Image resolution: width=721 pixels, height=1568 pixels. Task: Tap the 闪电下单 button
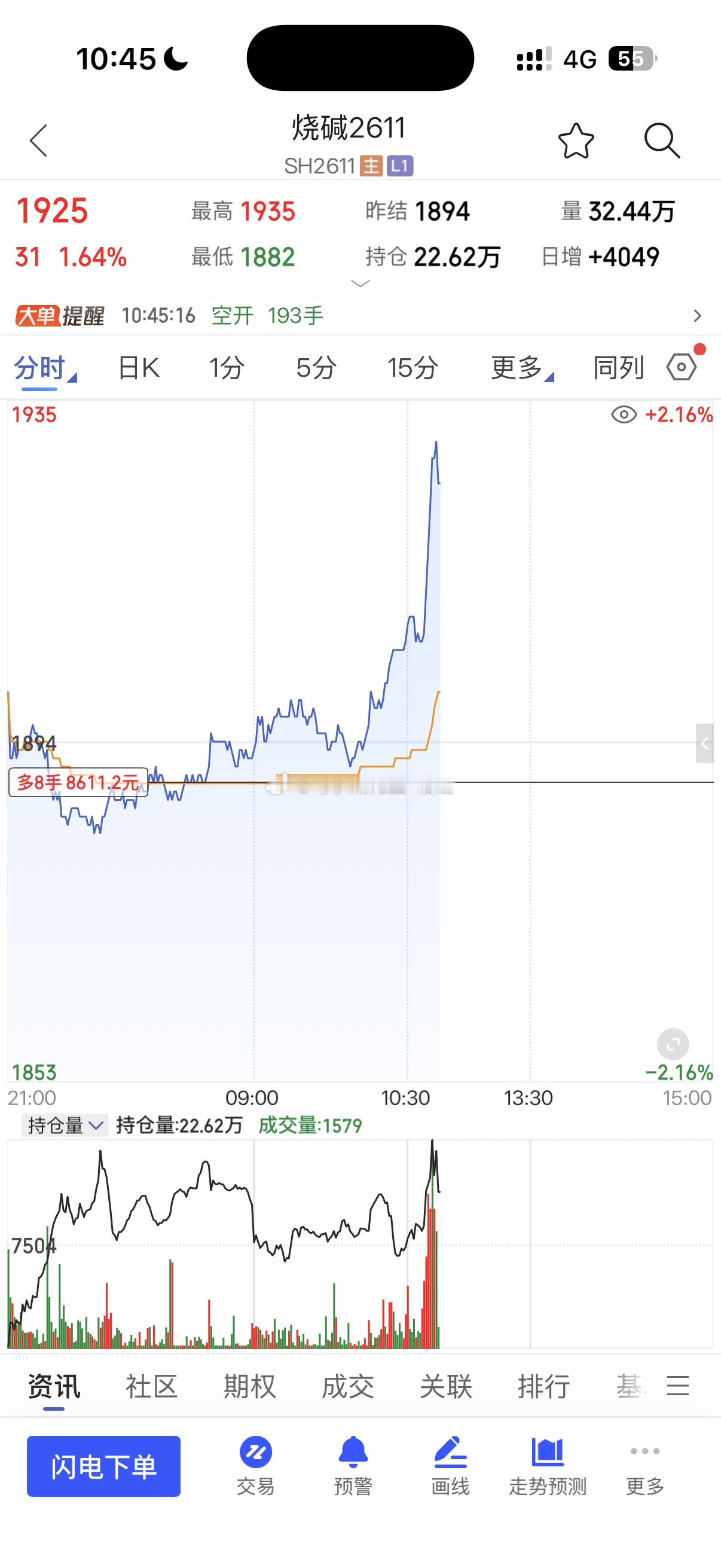(x=103, y=1466)
